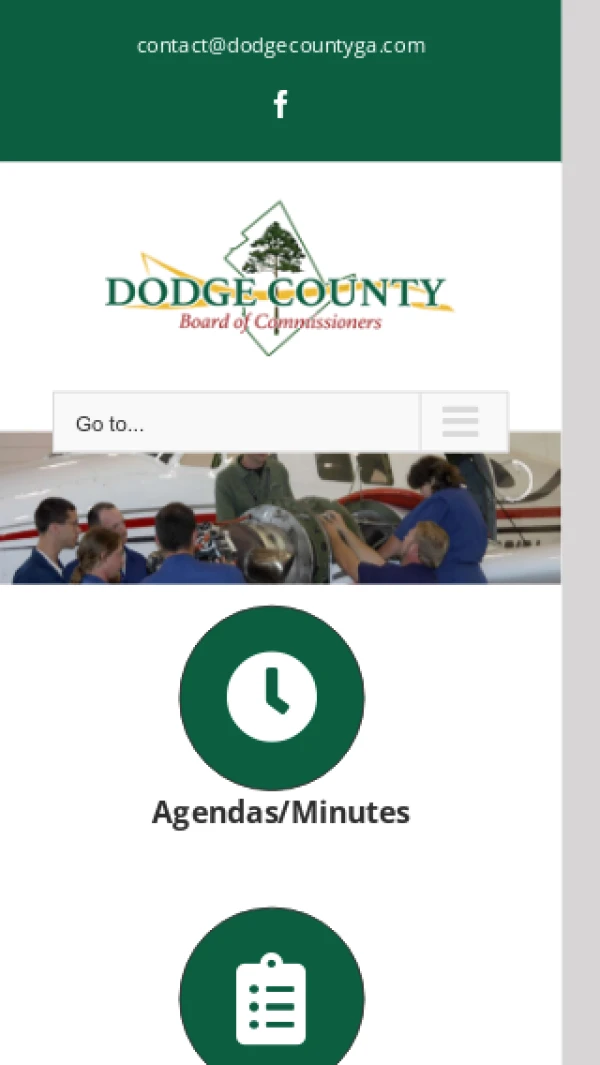Open Agendas/Minutes via the clock icon

[272, 697]
